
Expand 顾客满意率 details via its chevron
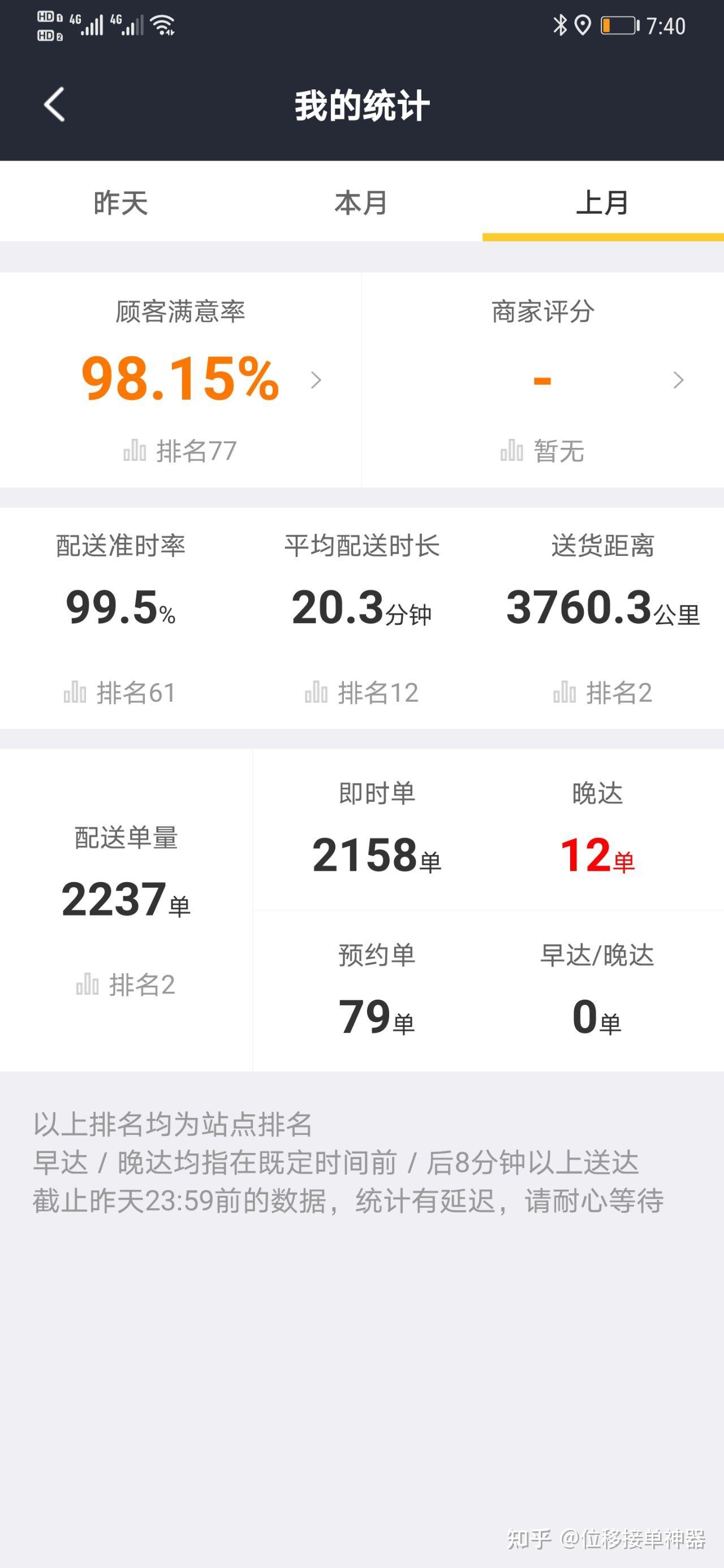pos(317,381)
